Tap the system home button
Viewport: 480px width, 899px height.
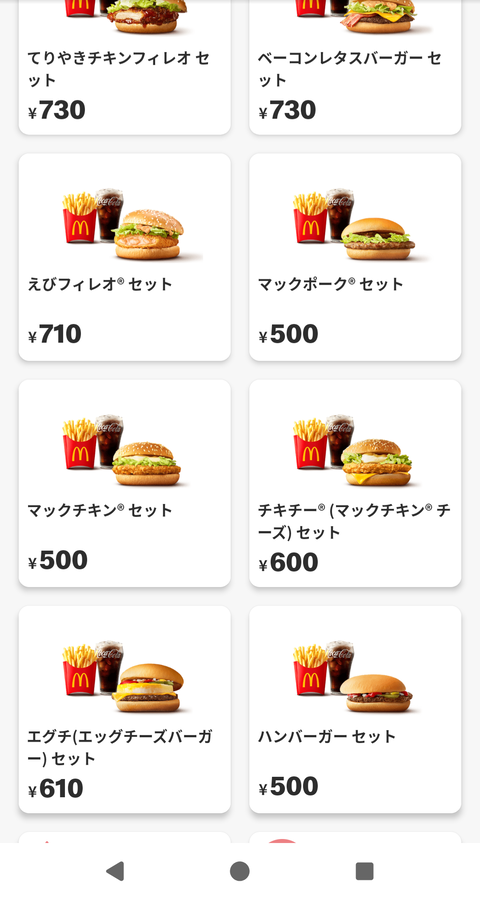click(240, 871)
